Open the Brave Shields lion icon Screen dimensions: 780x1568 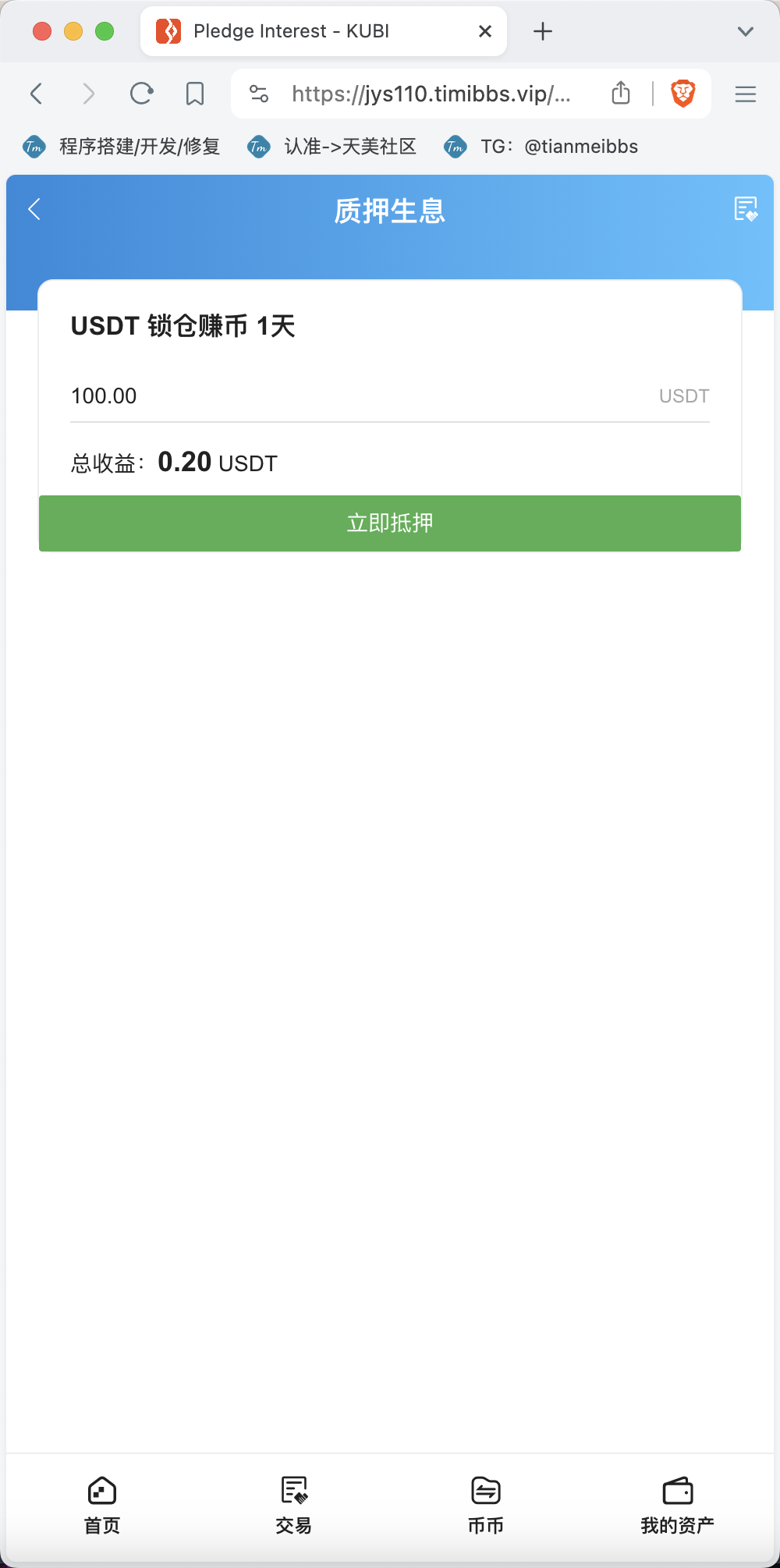click(x=683, y=94)
